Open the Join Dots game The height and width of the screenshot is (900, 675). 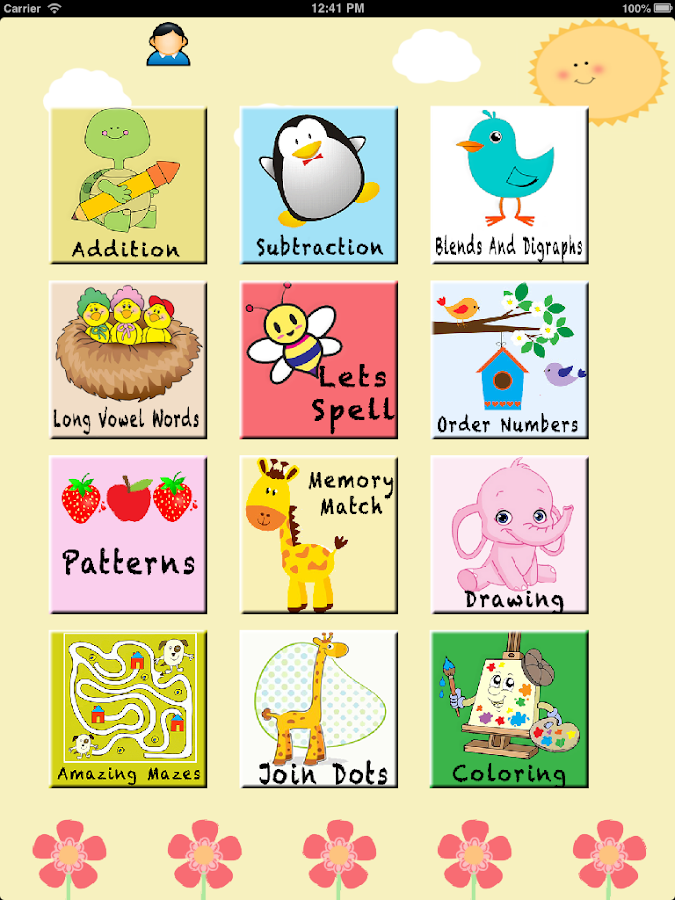click(x=319, y=709)
